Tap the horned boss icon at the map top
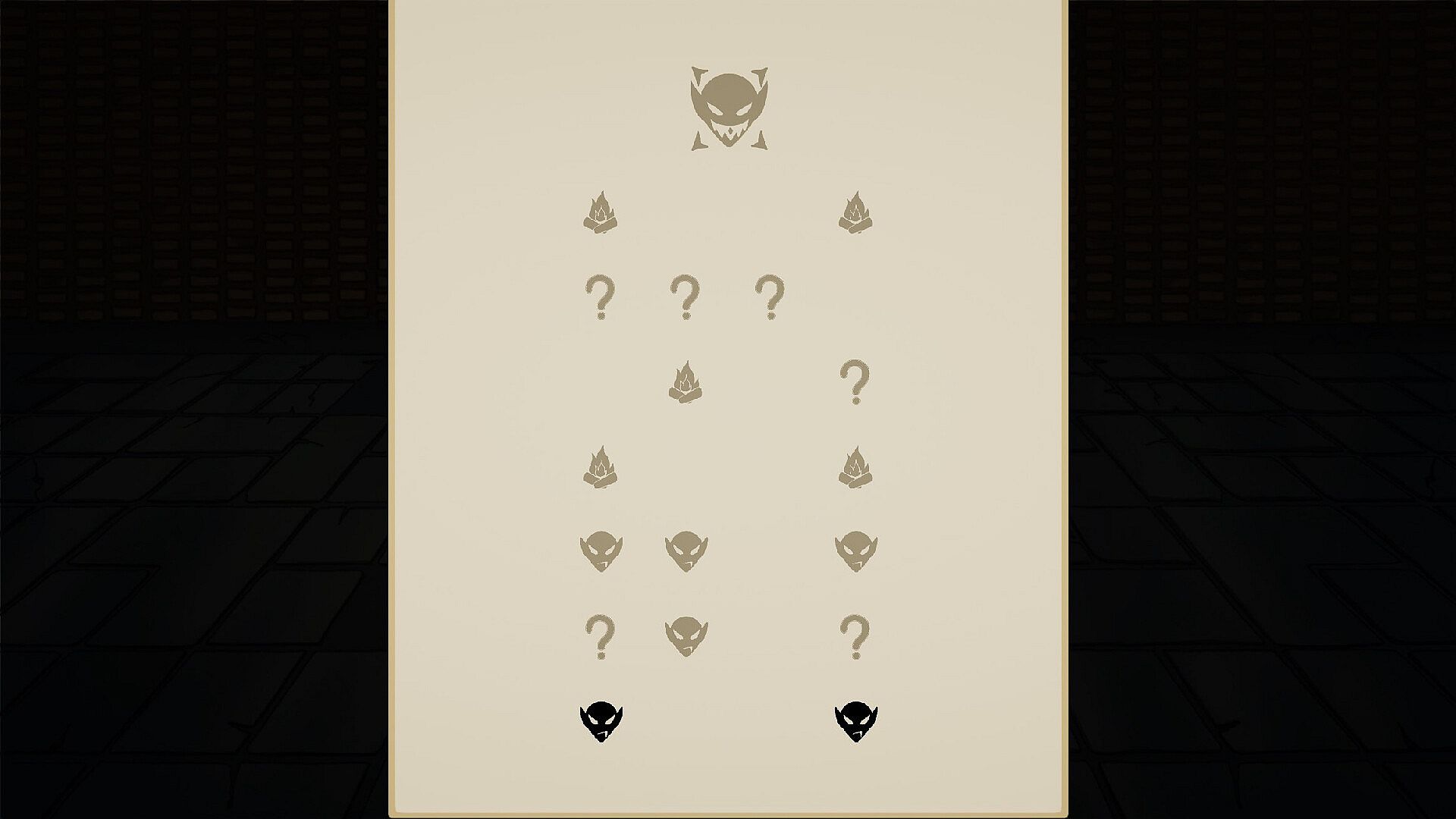The width and height of the screenshot is (1456, 819). click(729, 108)
